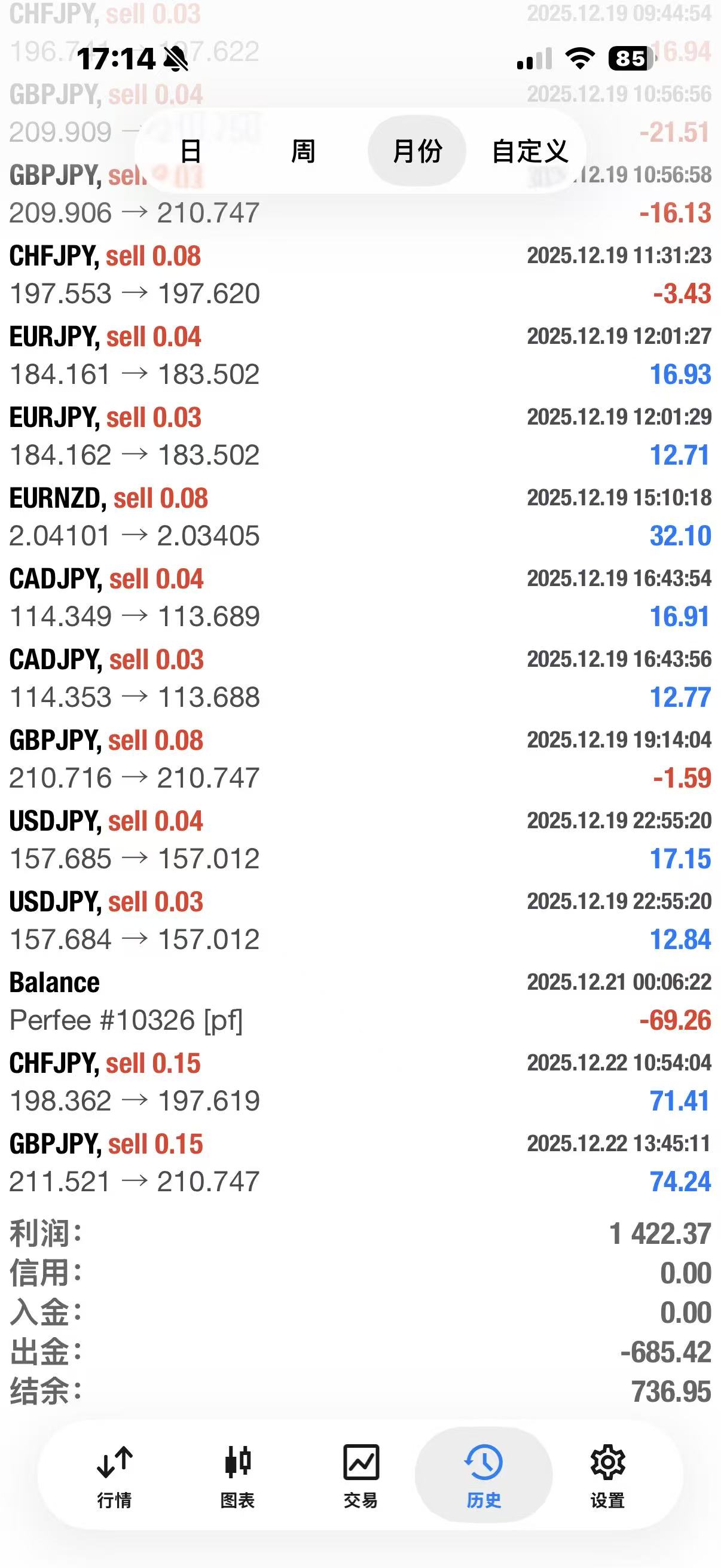Go to the 行情 quotes tab
The height and width of the screenshot is (1568, 721).
click(114, 1474)
